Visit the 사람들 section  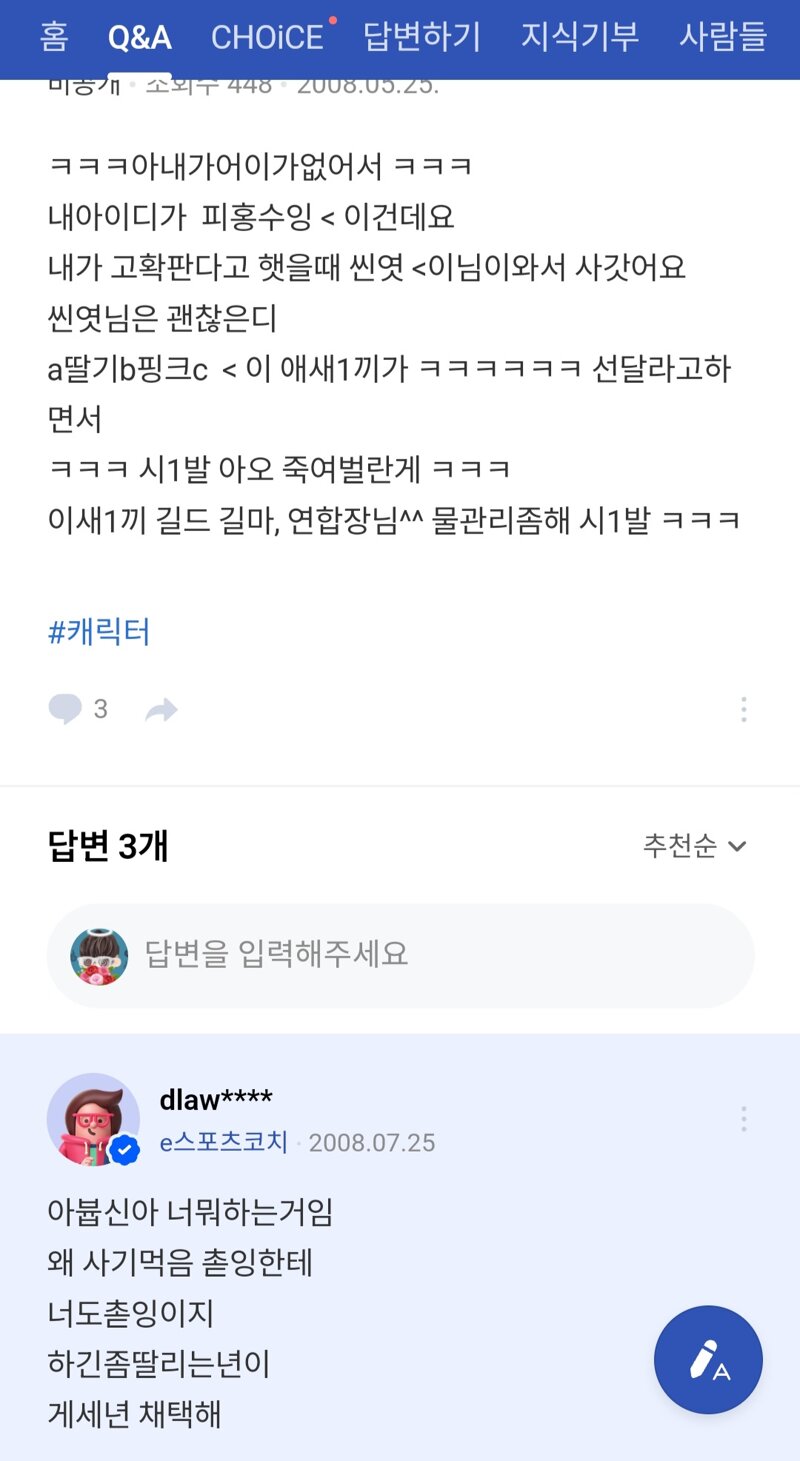pos(724,36)
